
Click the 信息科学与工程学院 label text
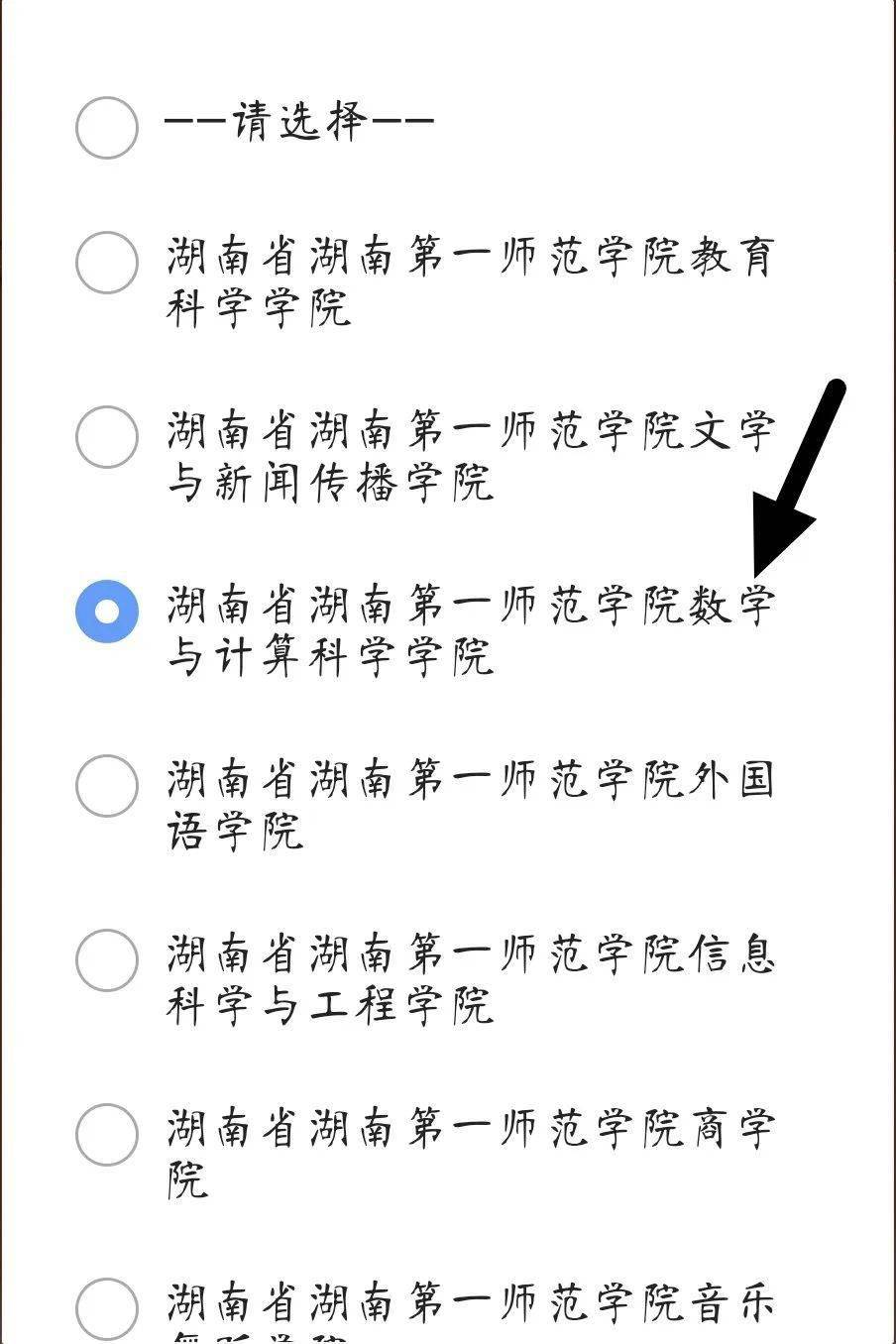(466, 953)
